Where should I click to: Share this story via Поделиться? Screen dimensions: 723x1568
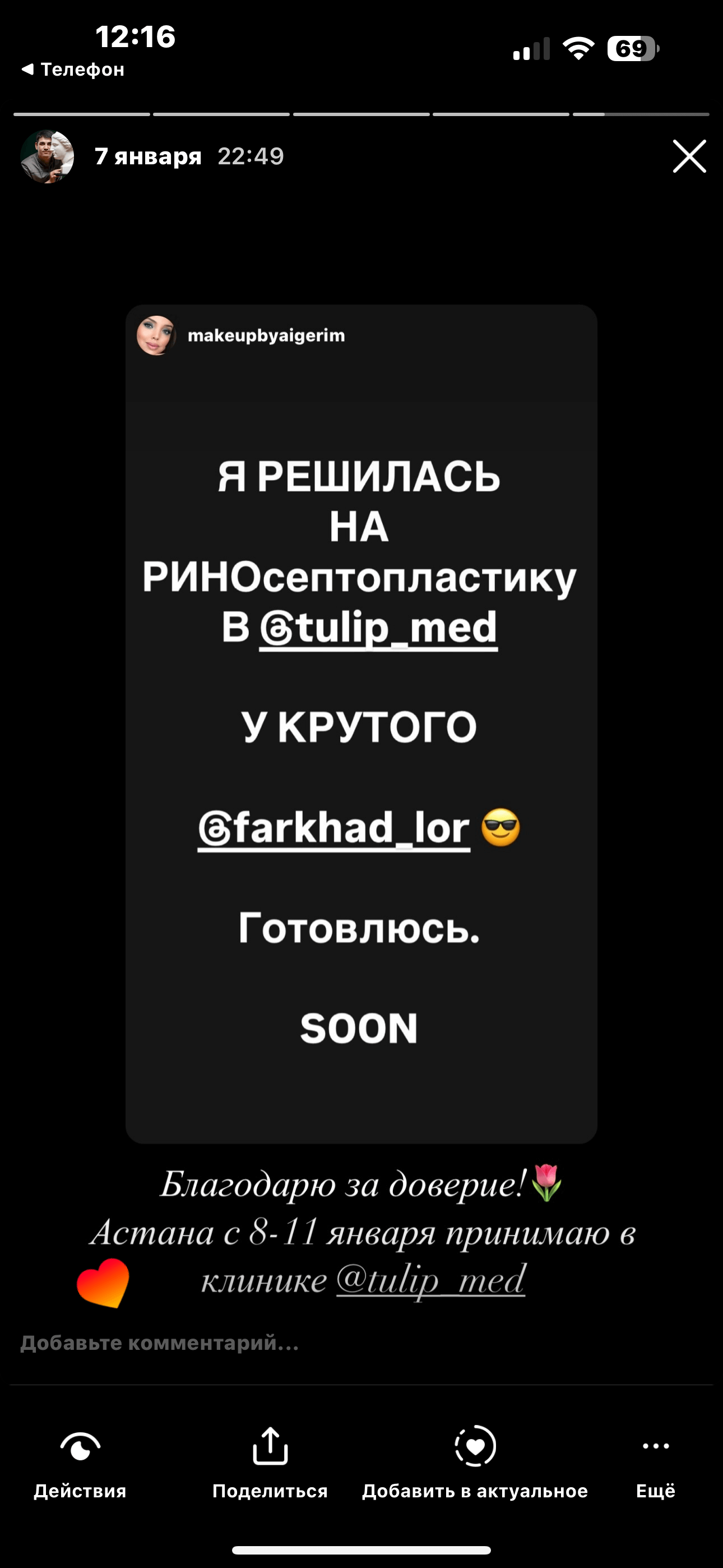click(x=270, y=1461)
